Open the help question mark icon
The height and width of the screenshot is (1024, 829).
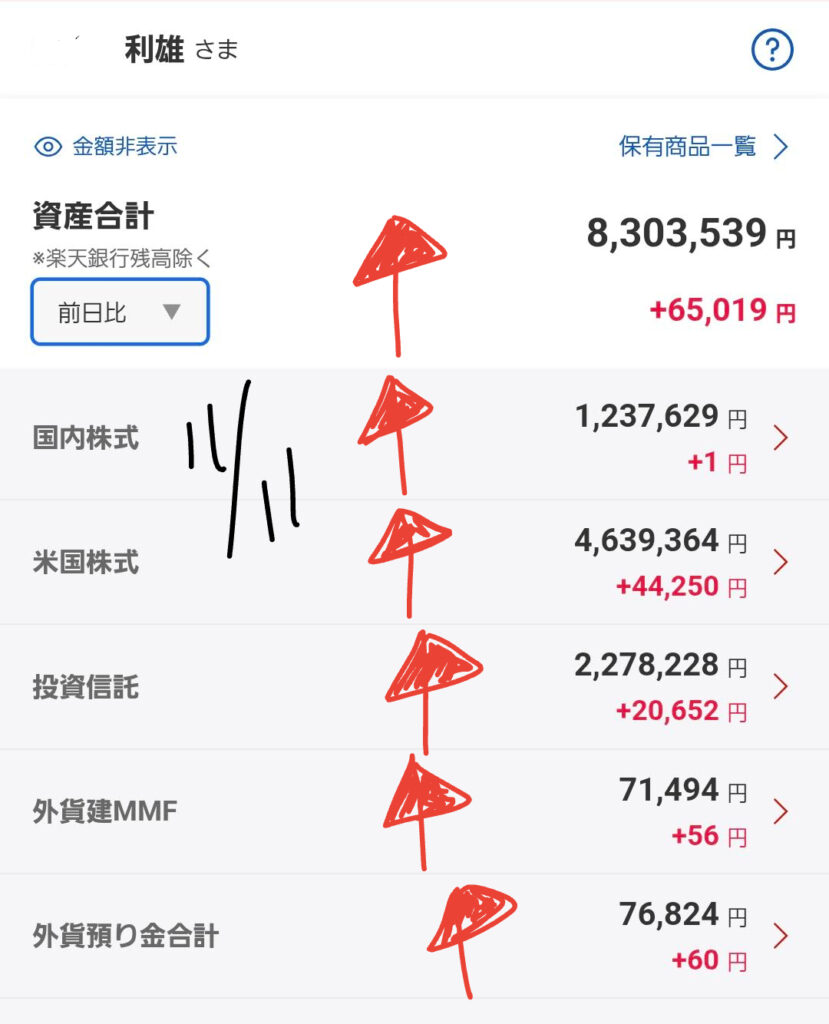click(771, 50)
